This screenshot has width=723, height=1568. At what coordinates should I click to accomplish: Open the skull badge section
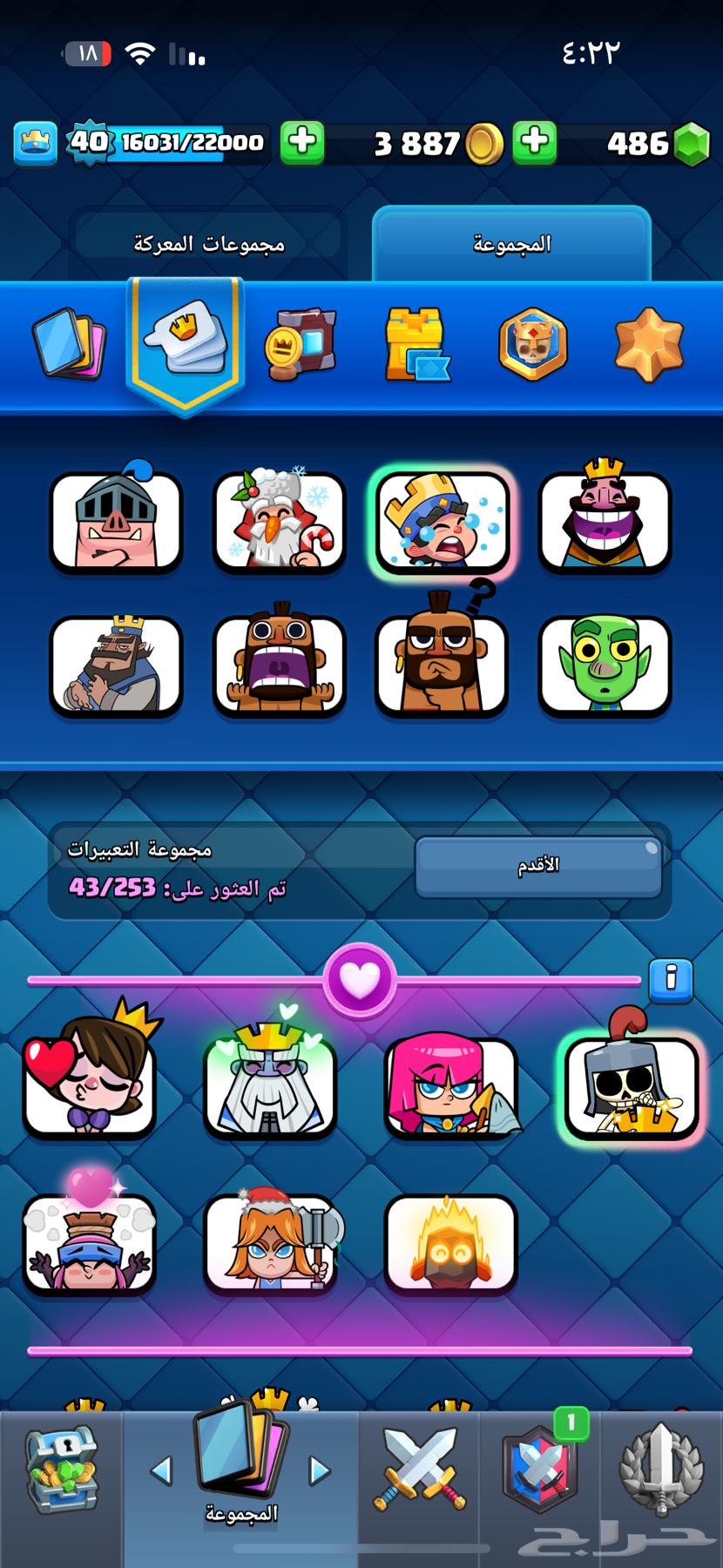(x=533, y=344)
